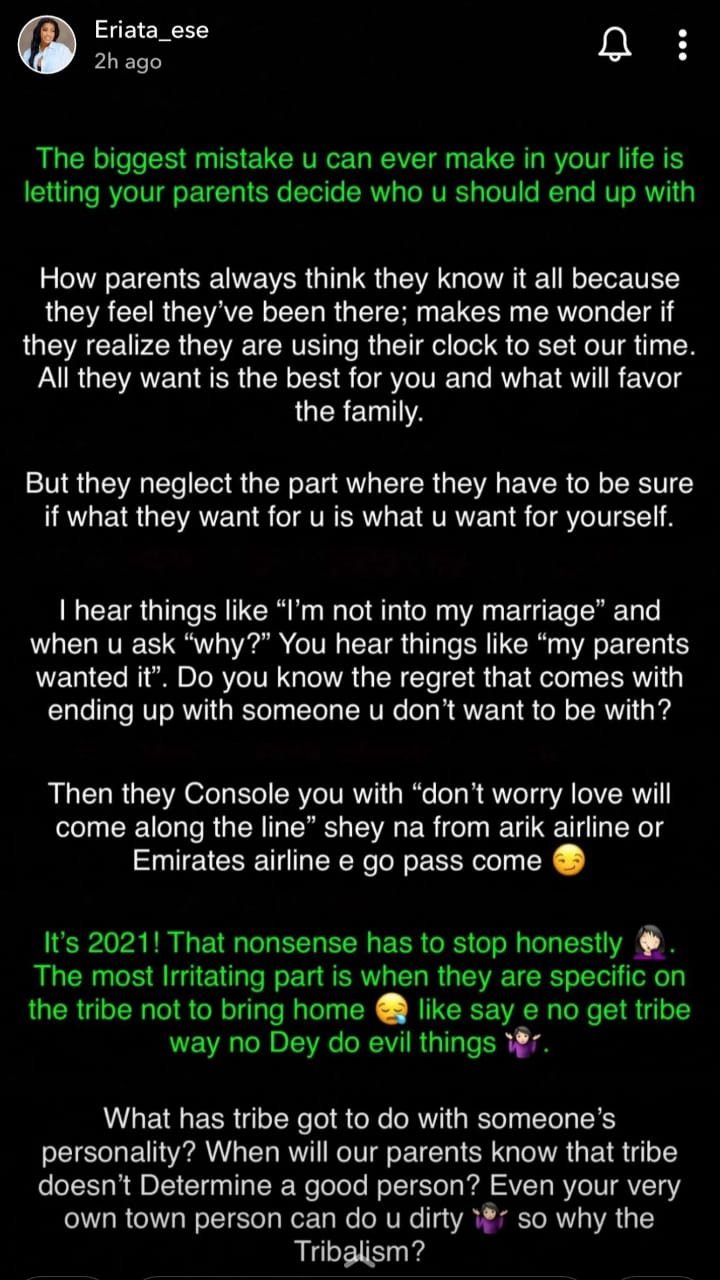Open the three-dot overflow menu
Image resolution: width=720 pixels, height=1280 pixels.
click(x=682, y=45)
